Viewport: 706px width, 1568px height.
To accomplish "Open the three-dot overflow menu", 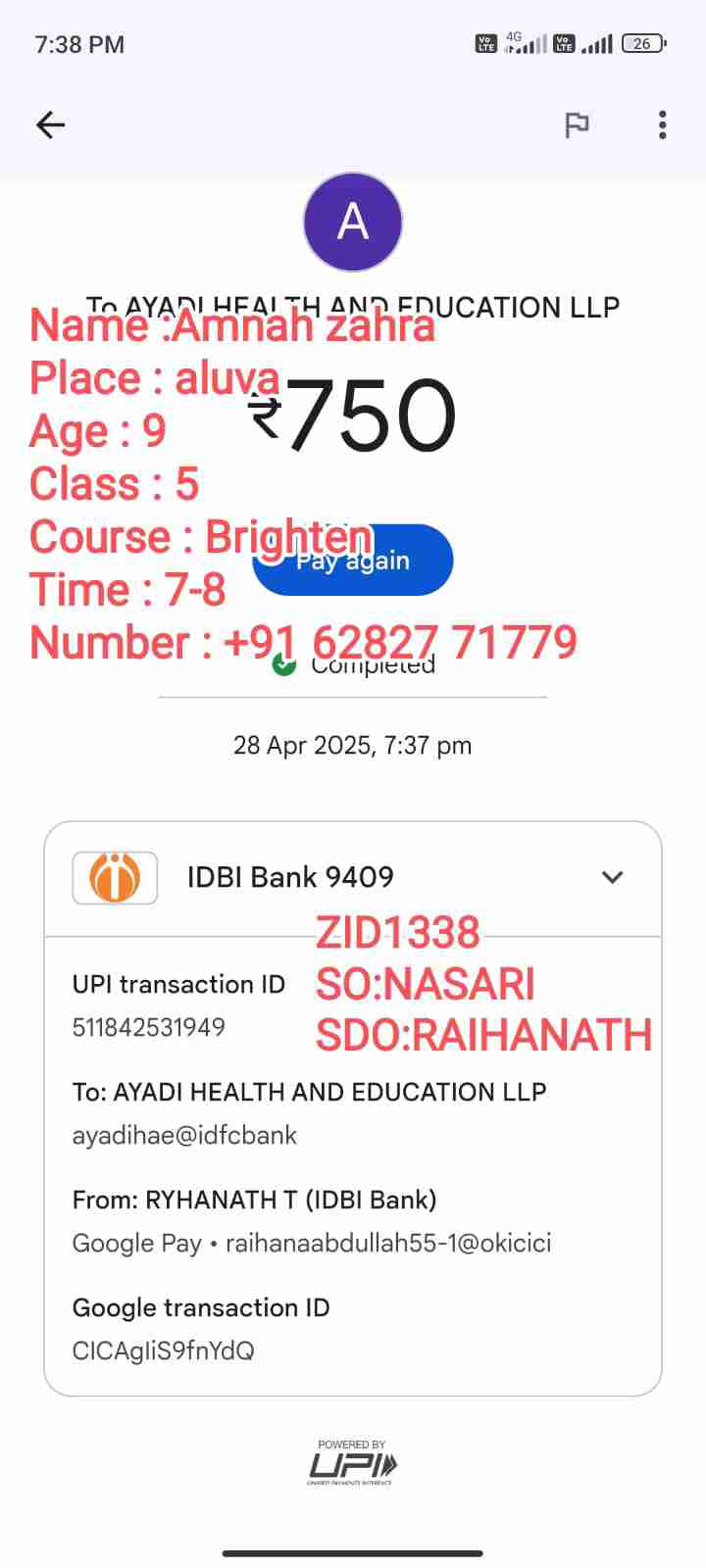I will (x=663, y=124).
